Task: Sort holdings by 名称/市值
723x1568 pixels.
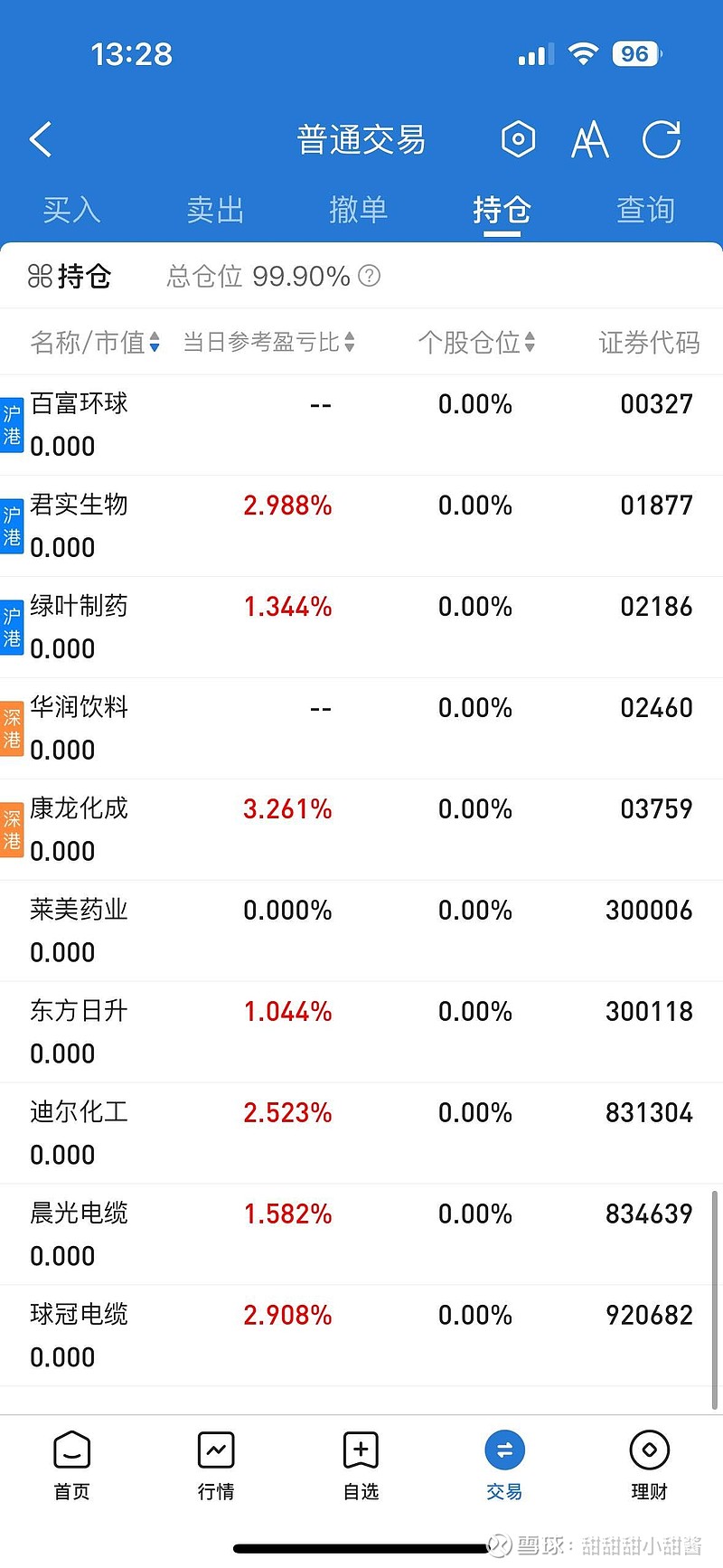Action: tap(95, 342)
